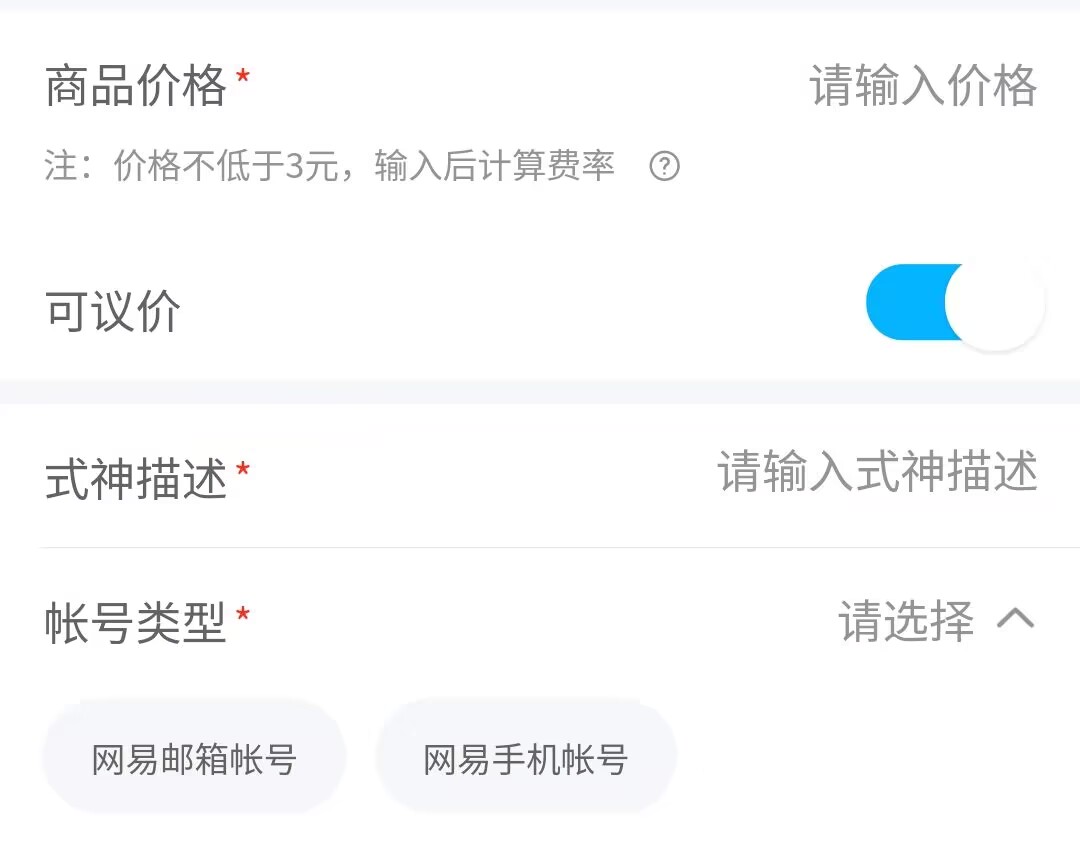Image resolution: width=1080 pixels, height=846 pixels.
Task: Tap the 请输入价格 price field
Action: pyautogui.click(x=922, y=86)
